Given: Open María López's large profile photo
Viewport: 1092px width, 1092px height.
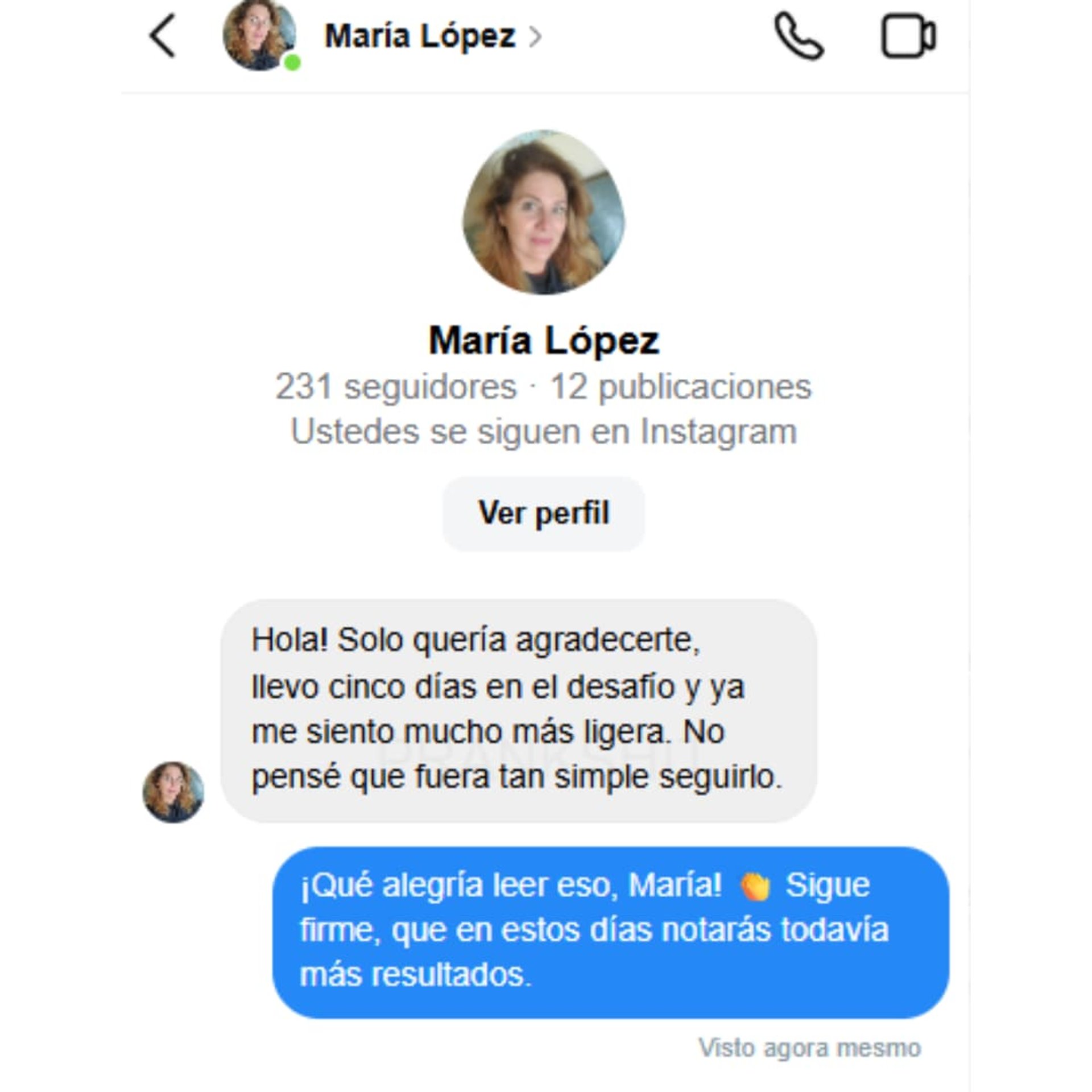Looking at the screenshot, I should point(544,212).
